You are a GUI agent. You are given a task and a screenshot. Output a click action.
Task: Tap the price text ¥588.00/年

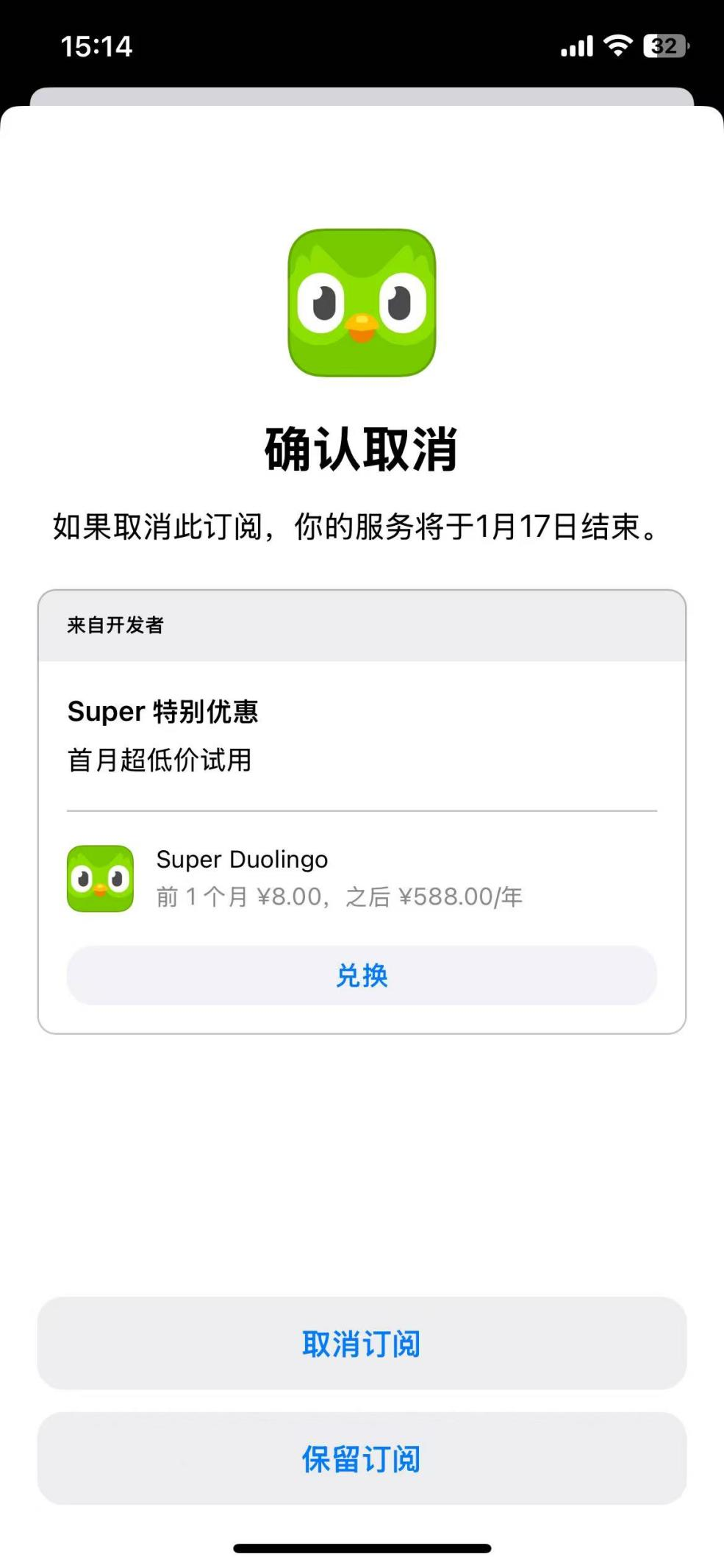pyautogui.click(x=461, y=897)
